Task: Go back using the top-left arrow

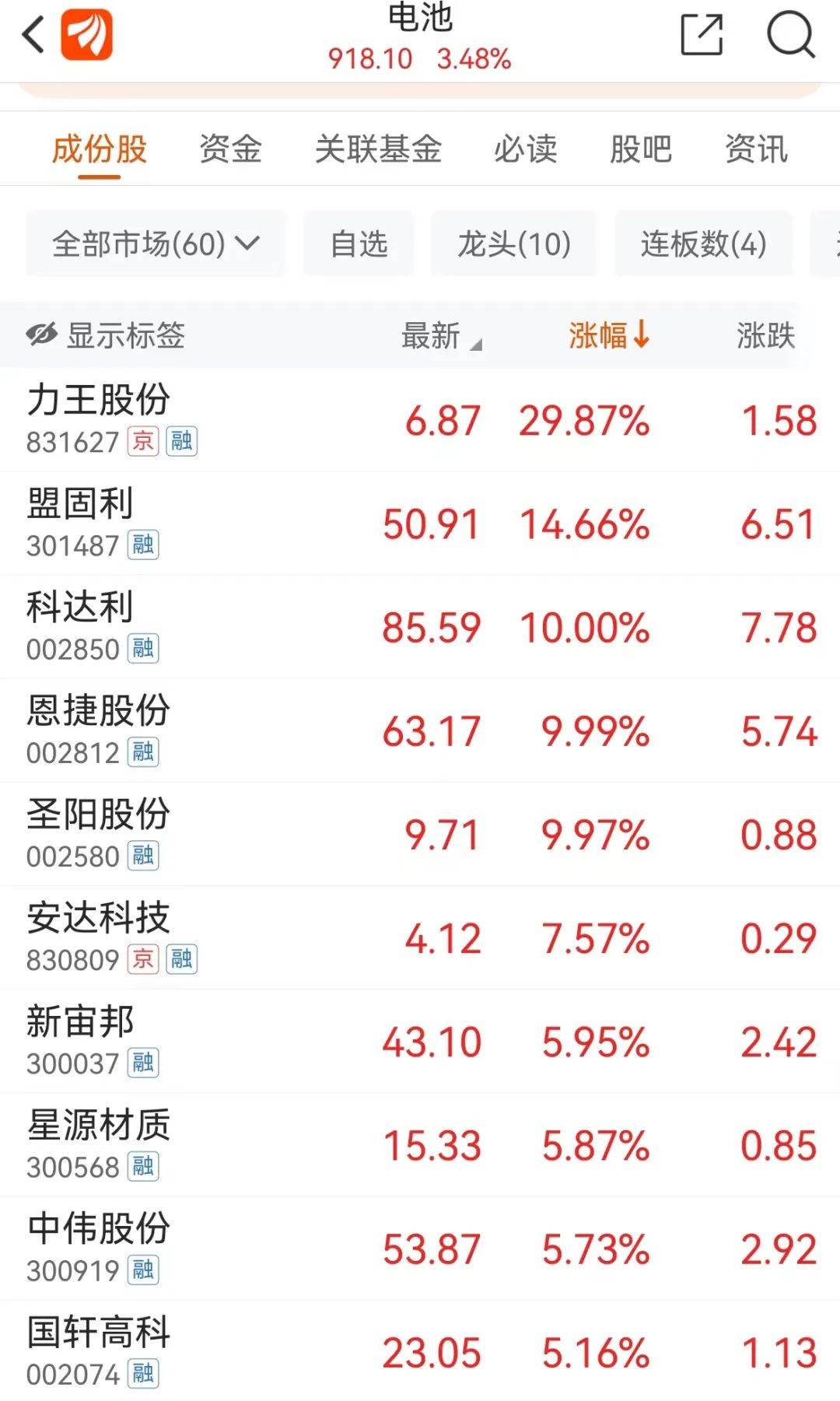Action: click(33, 35)
